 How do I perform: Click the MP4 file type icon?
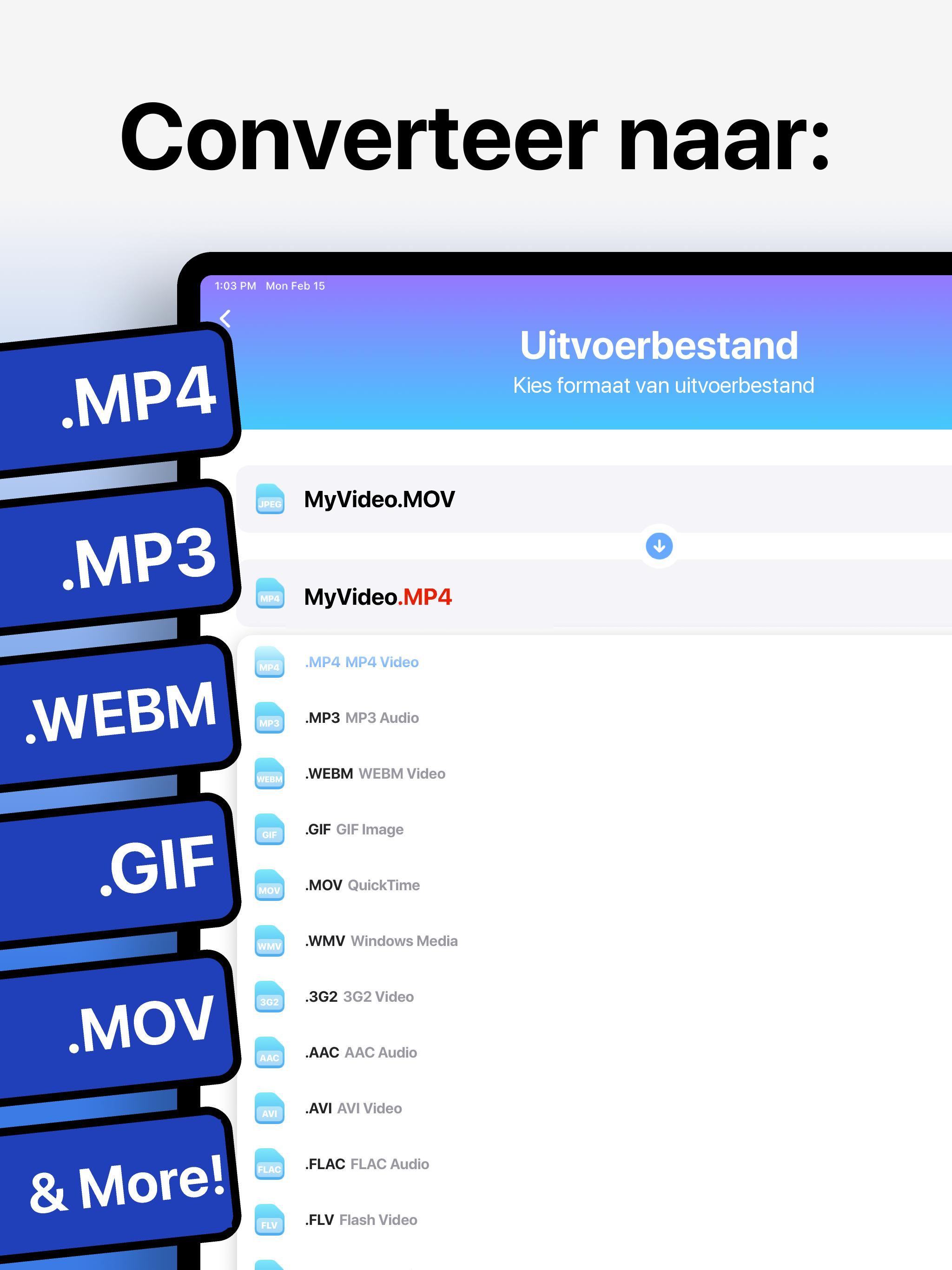pyautogui.click(x=269, y=661)
